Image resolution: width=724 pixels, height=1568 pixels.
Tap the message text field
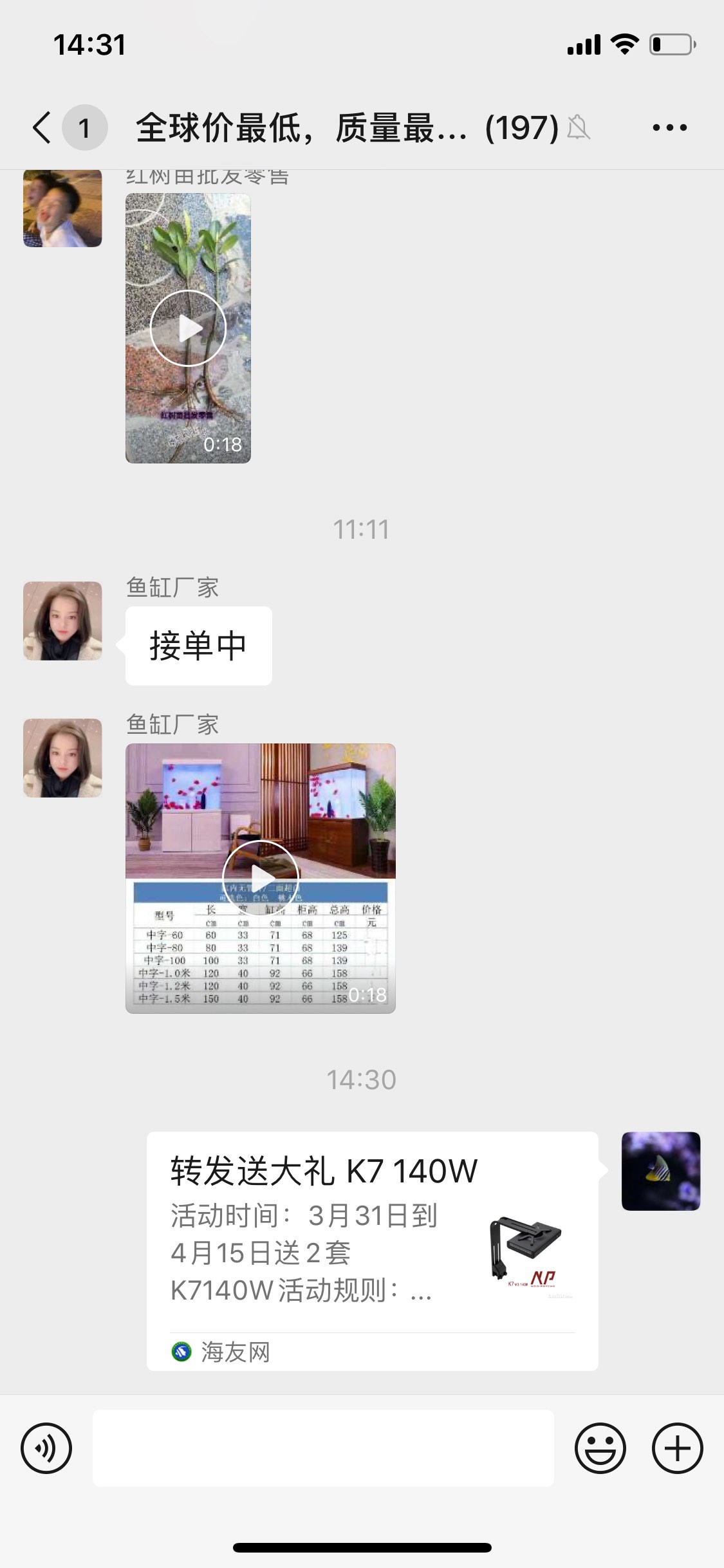tap(323, 1448)
